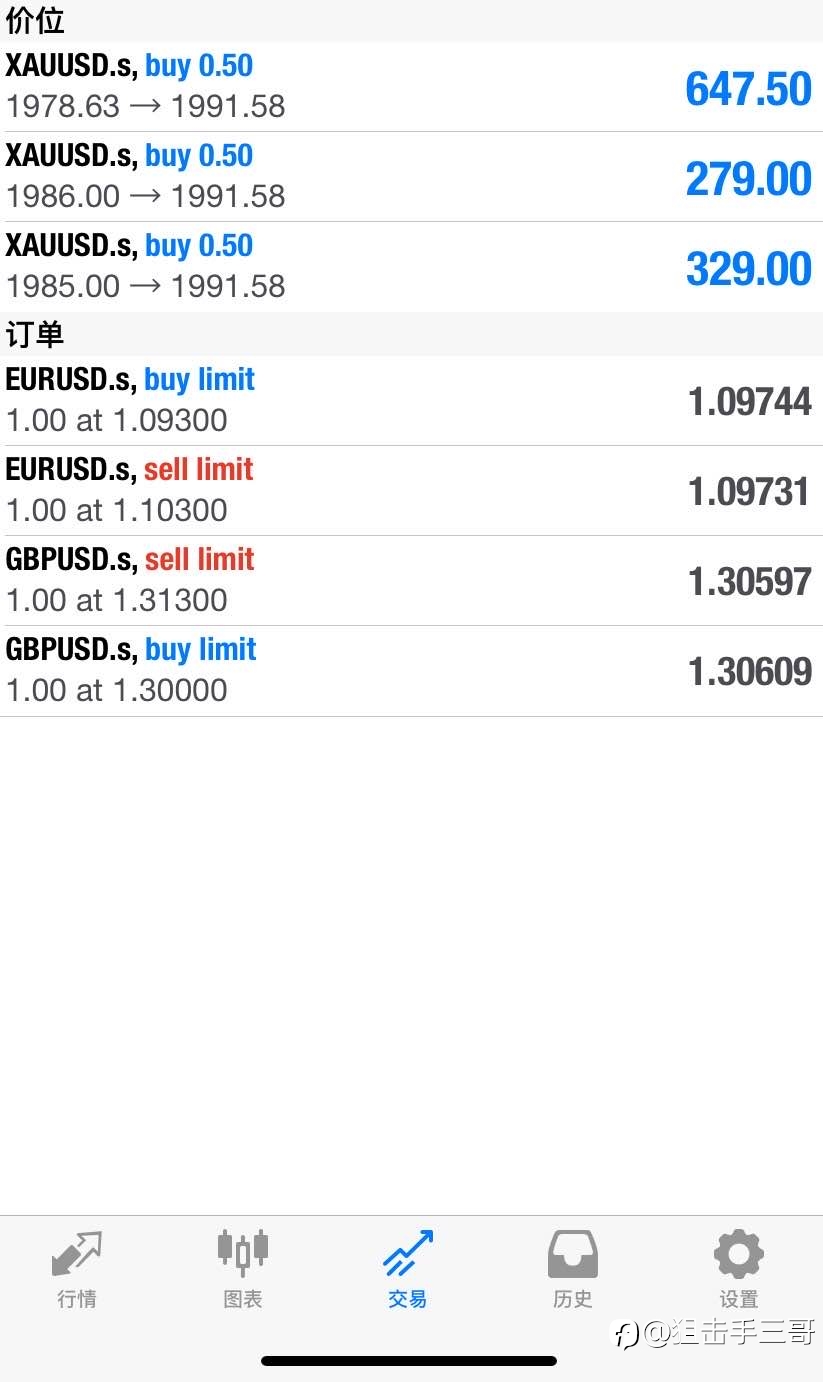Open GBPUSD.s buy limit order at 1.30000
This screenshot has height=1382, width=823.
411,671
